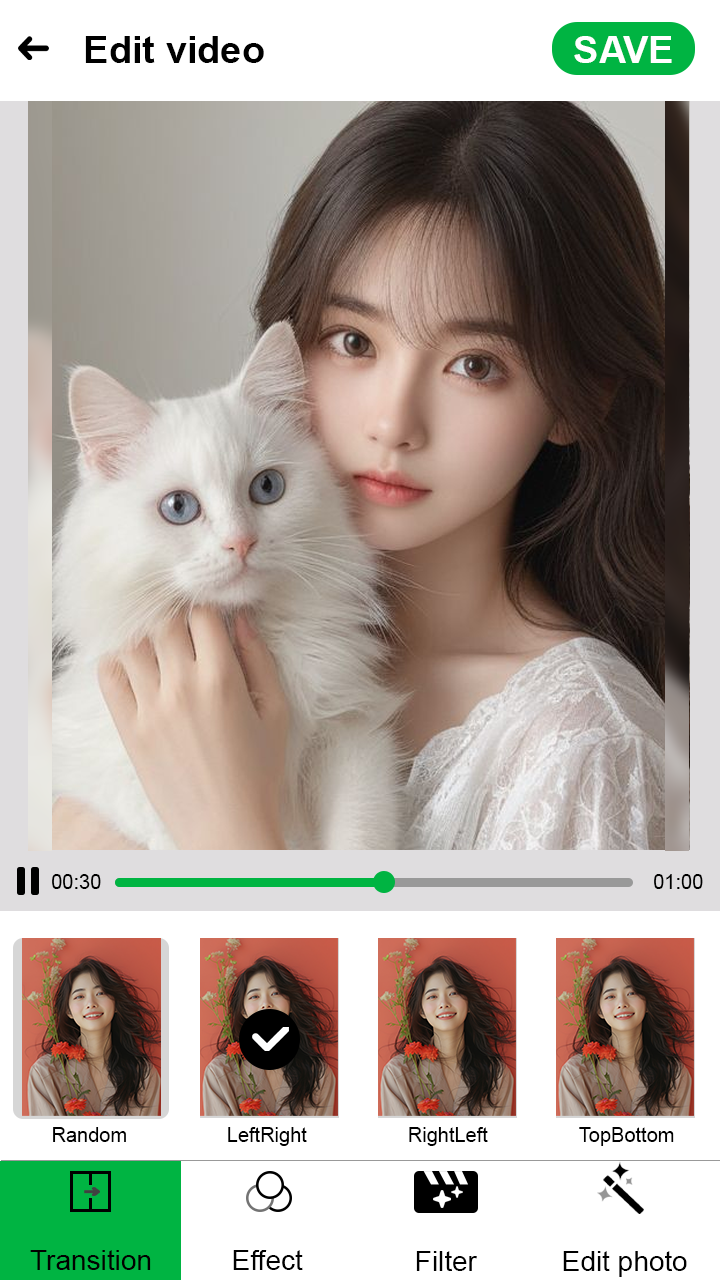Apply the RightLeft transition
Screen dimensions: 720x1280
click(447, 1028)
